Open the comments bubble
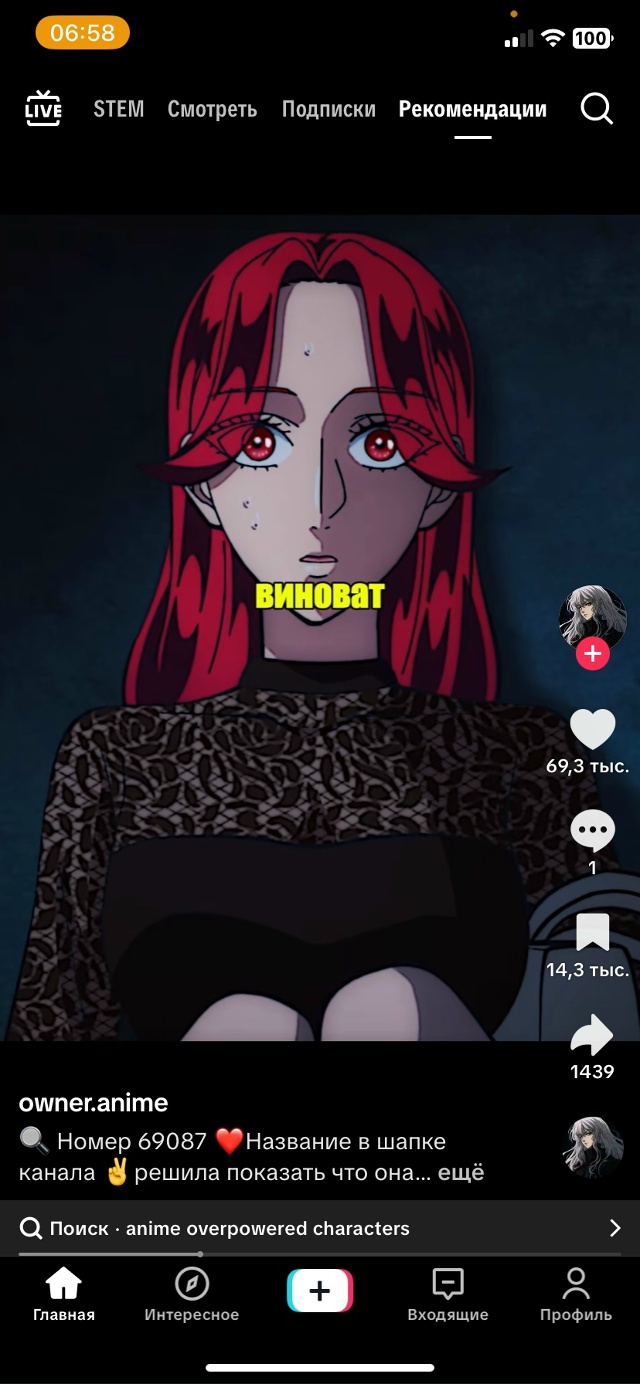Screen dimensions: 640x1384 [x=592, y=832]
